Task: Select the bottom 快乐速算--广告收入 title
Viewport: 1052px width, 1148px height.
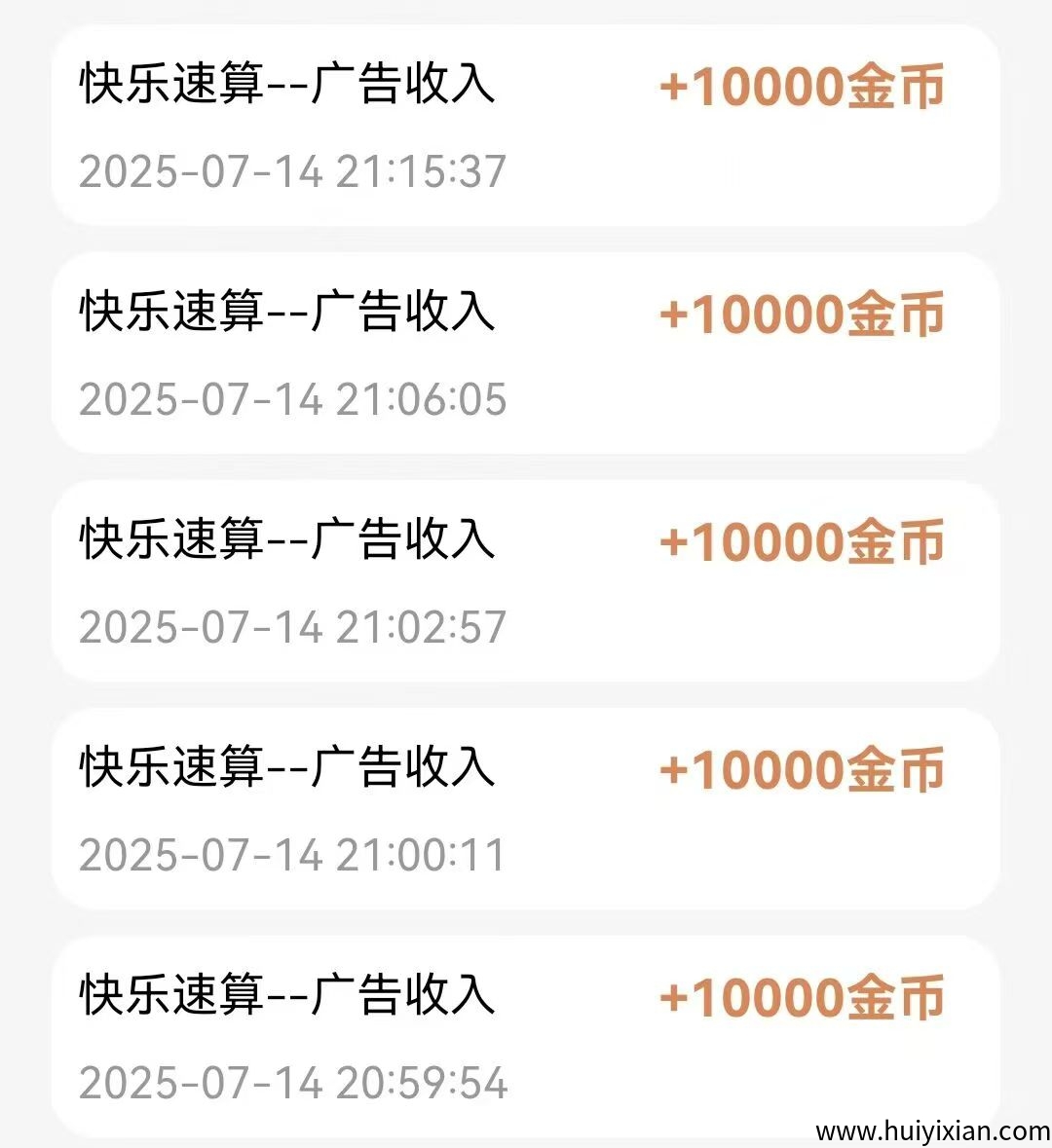Action: click(287, 995)
